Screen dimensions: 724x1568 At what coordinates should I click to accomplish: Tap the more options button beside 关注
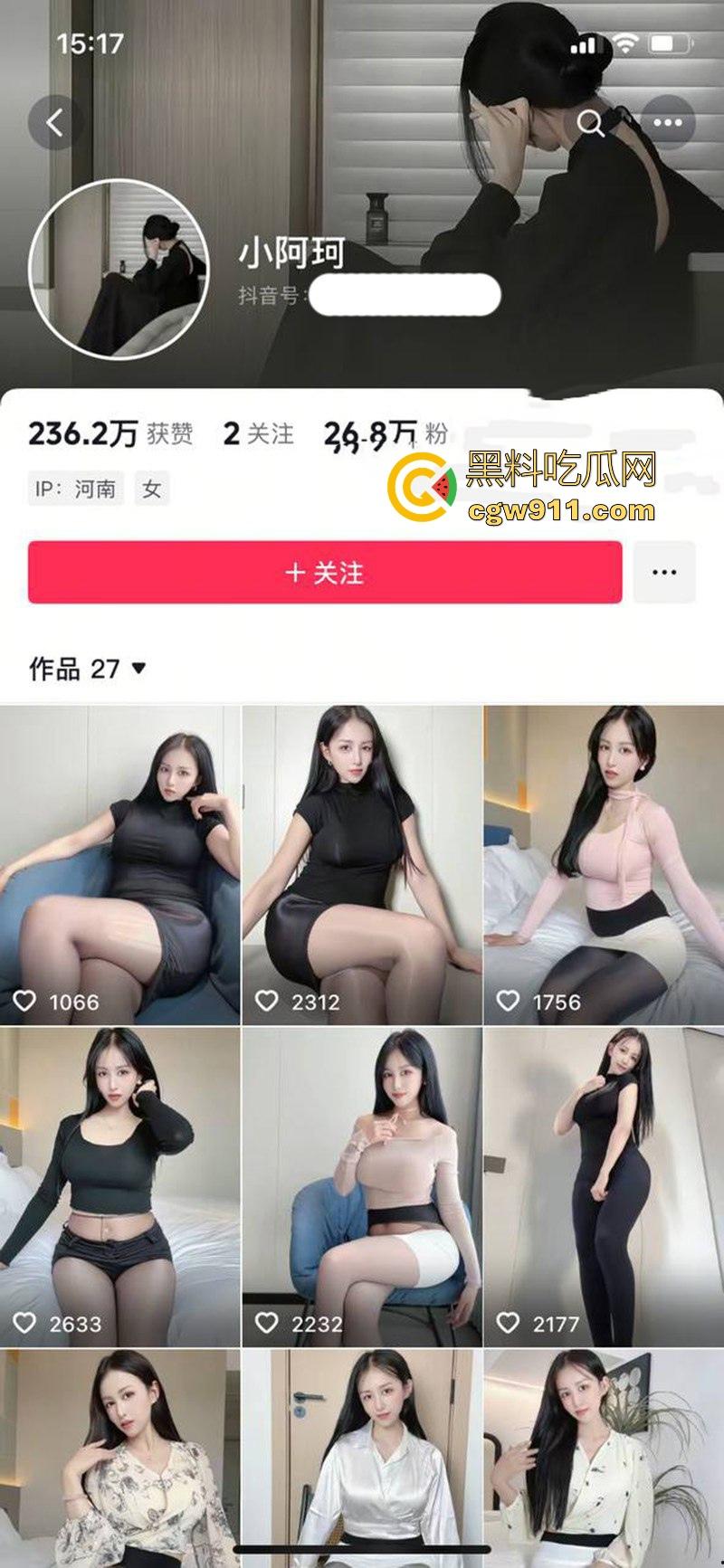click(x=664, y=573)
